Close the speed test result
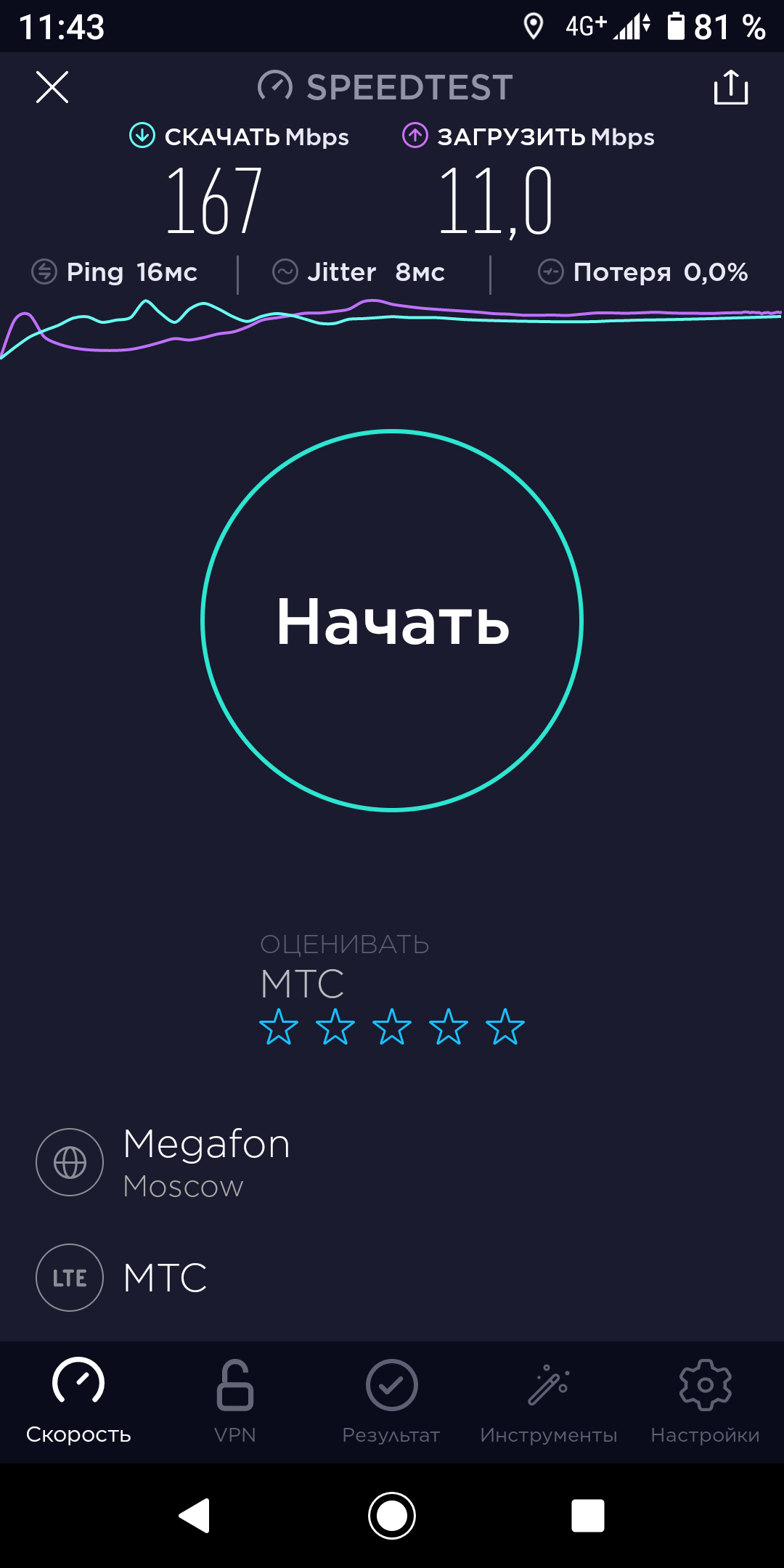The height and width of the screenshot is (1568, 784). point(52,87)
